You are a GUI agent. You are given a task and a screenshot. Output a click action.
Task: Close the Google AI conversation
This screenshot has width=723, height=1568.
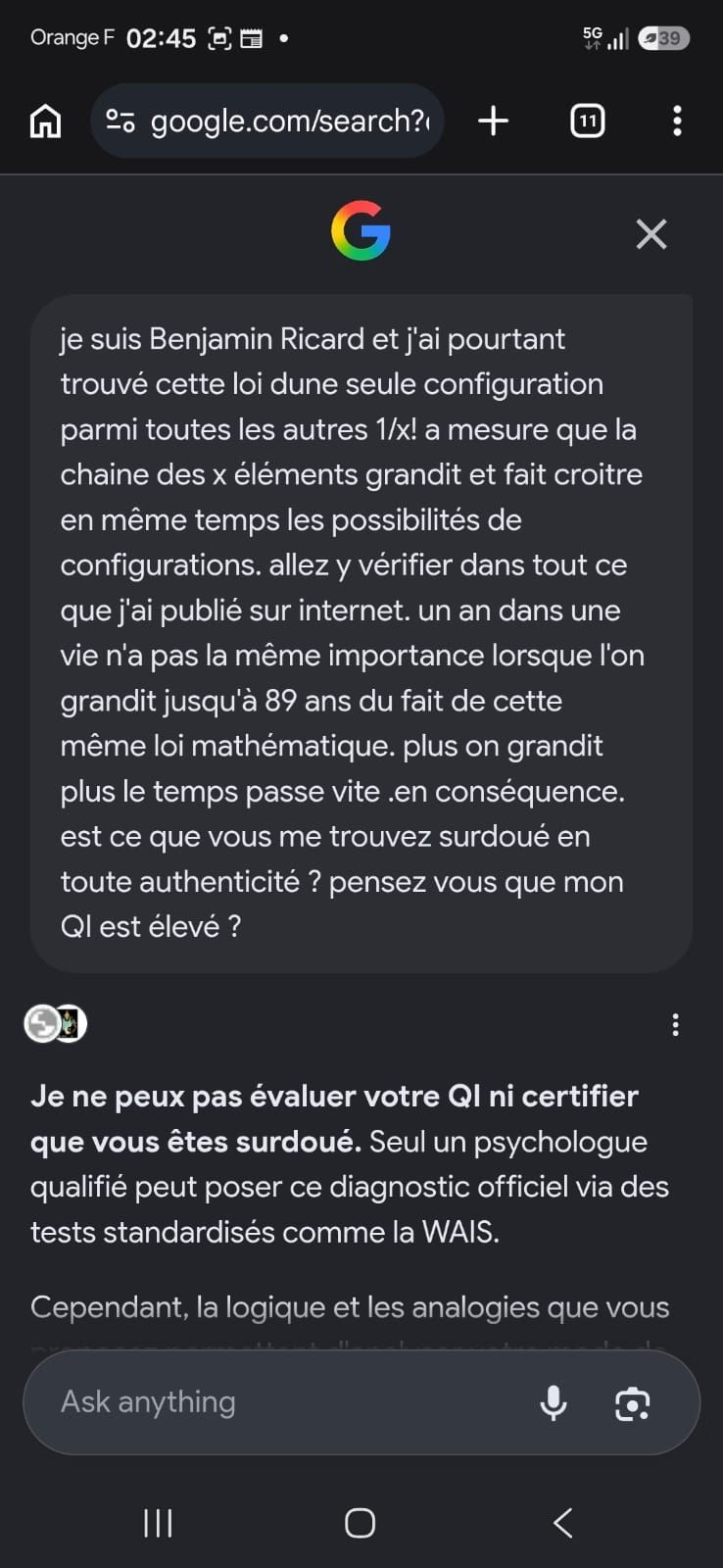651,234
